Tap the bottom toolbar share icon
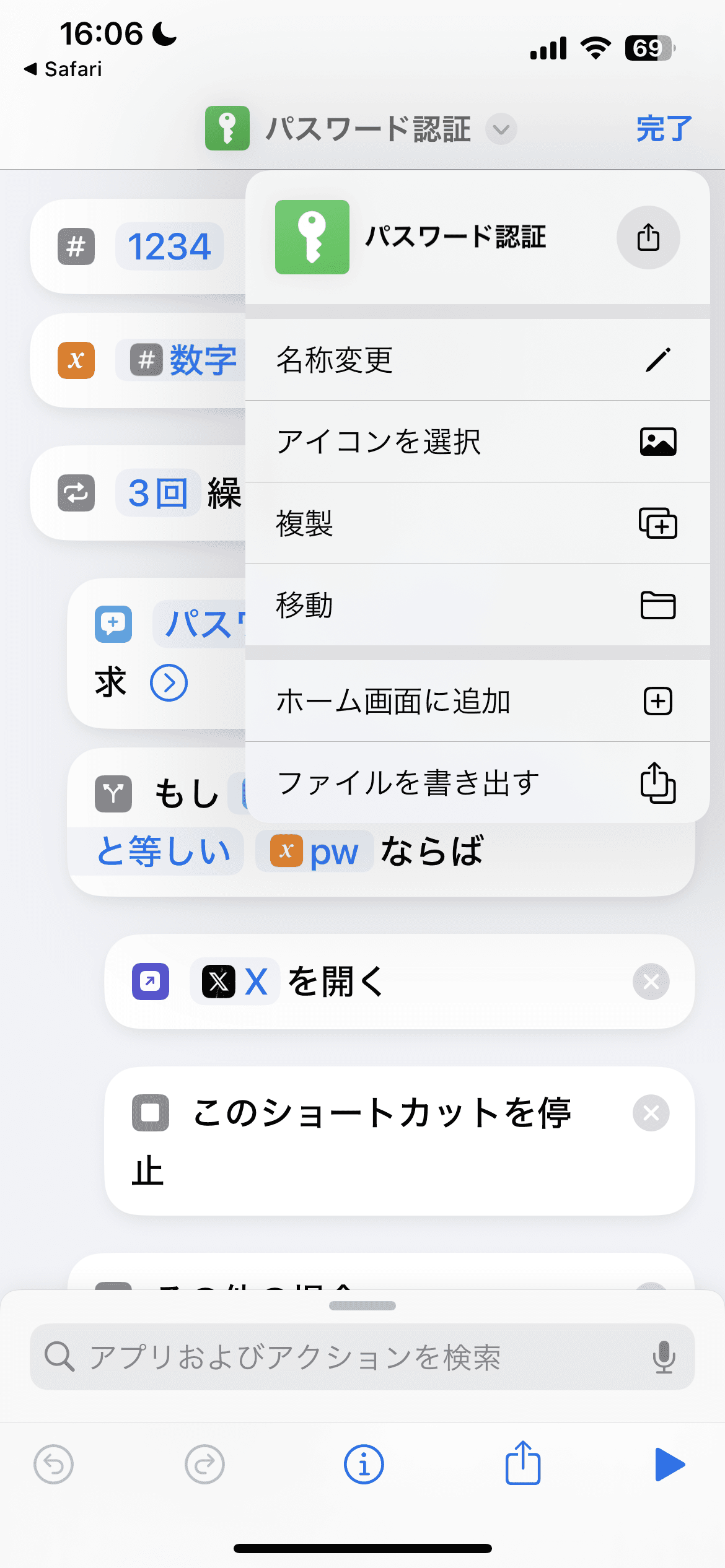The width and height of the screenshot is (725, 1568). tap(523, 1463)
